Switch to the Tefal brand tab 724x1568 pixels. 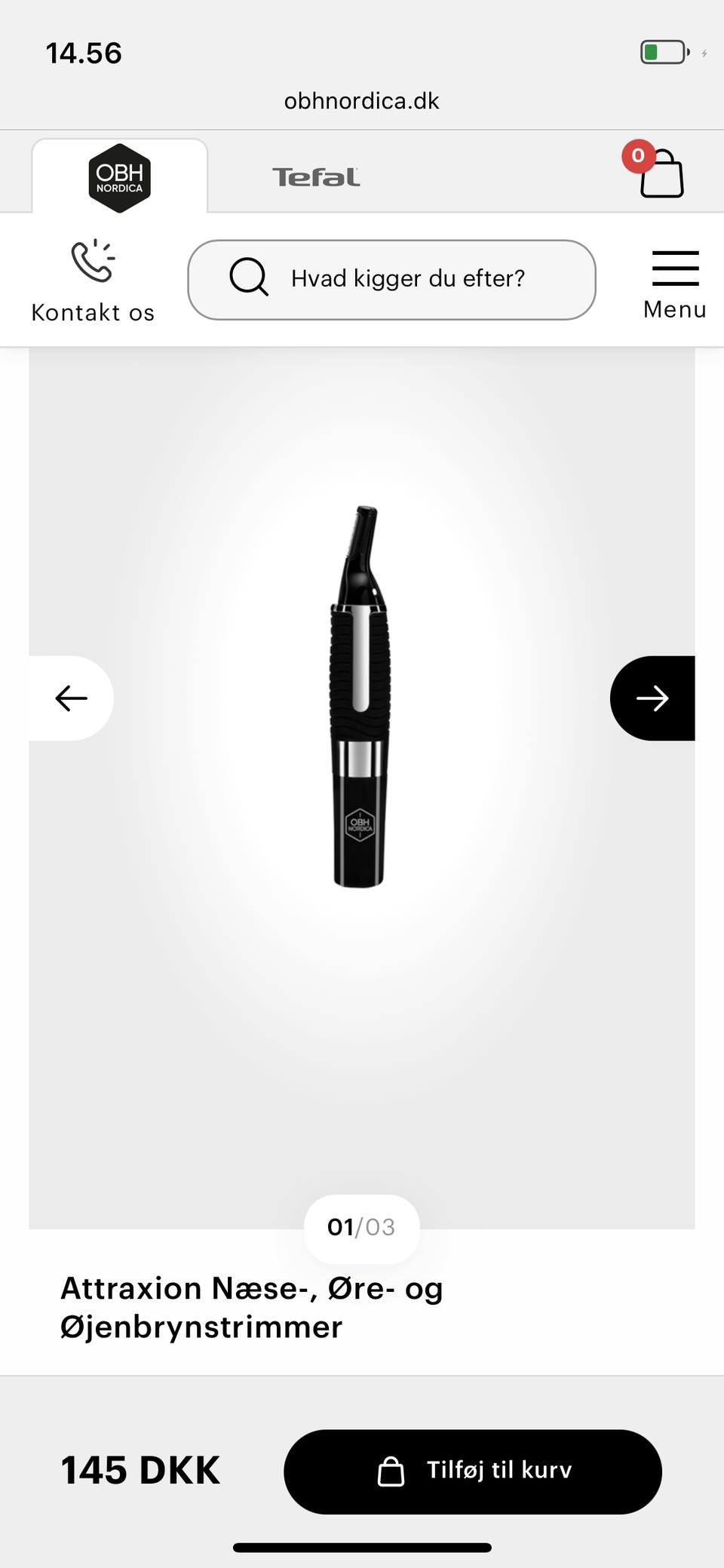click(x=316, y=177)
